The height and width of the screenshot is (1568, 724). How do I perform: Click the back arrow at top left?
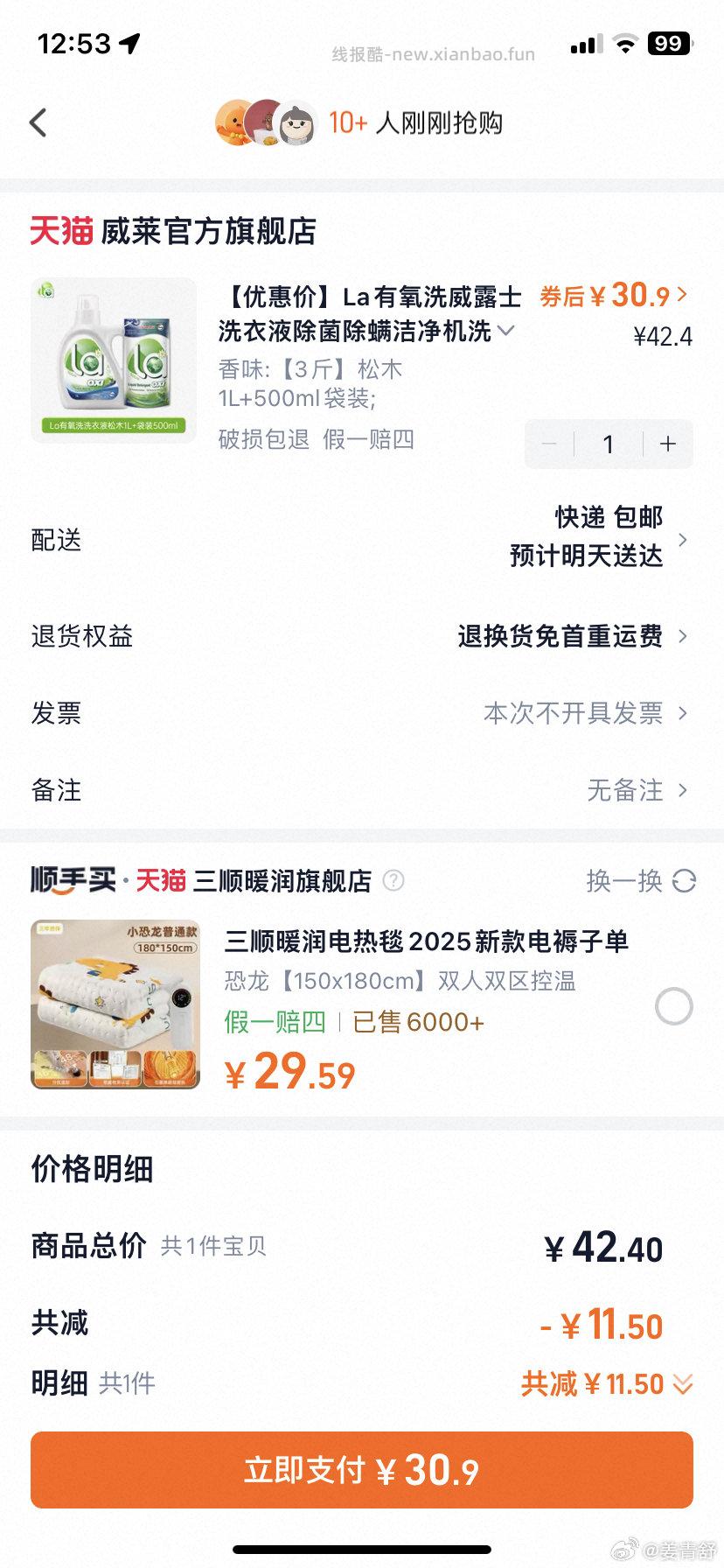pyautogui.click(x=37, y=122)
